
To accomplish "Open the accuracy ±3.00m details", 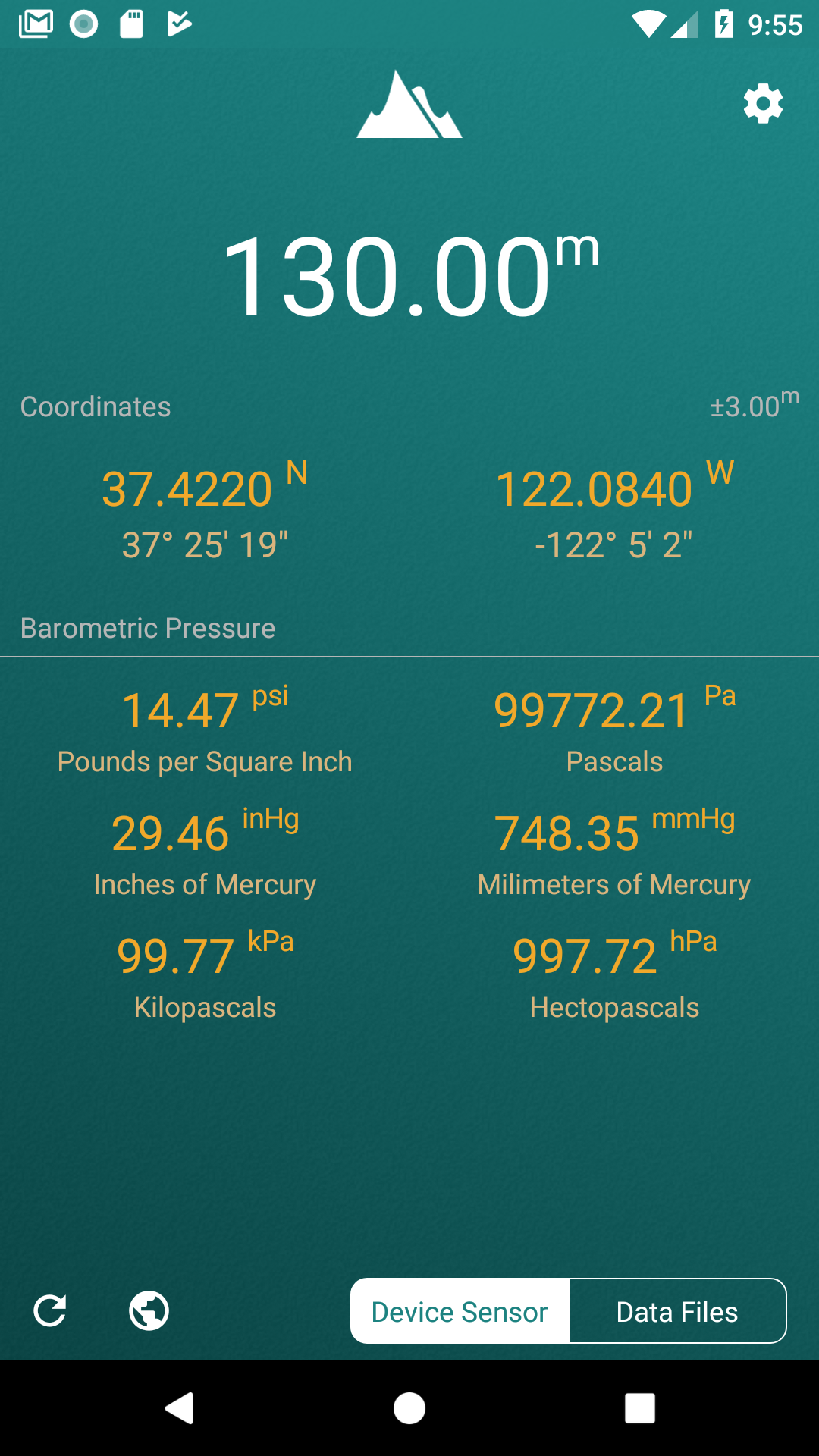I will [x=753, y=406].
